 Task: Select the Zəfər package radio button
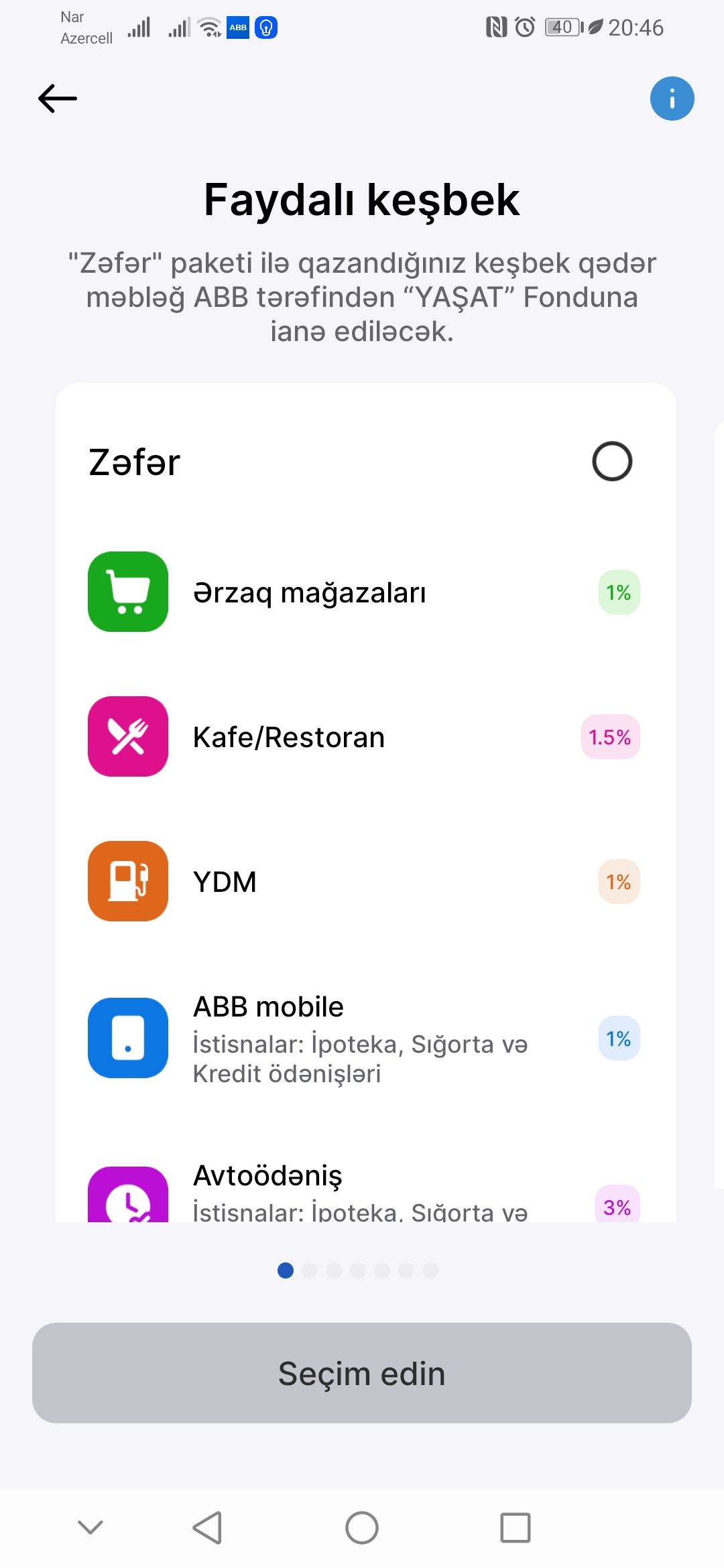[612, 461]
